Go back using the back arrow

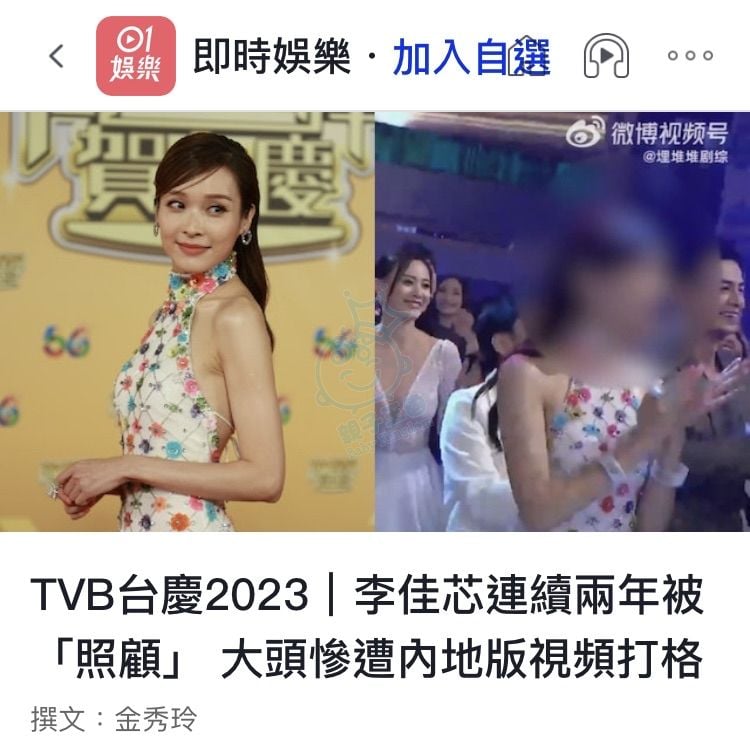[56, 56]
